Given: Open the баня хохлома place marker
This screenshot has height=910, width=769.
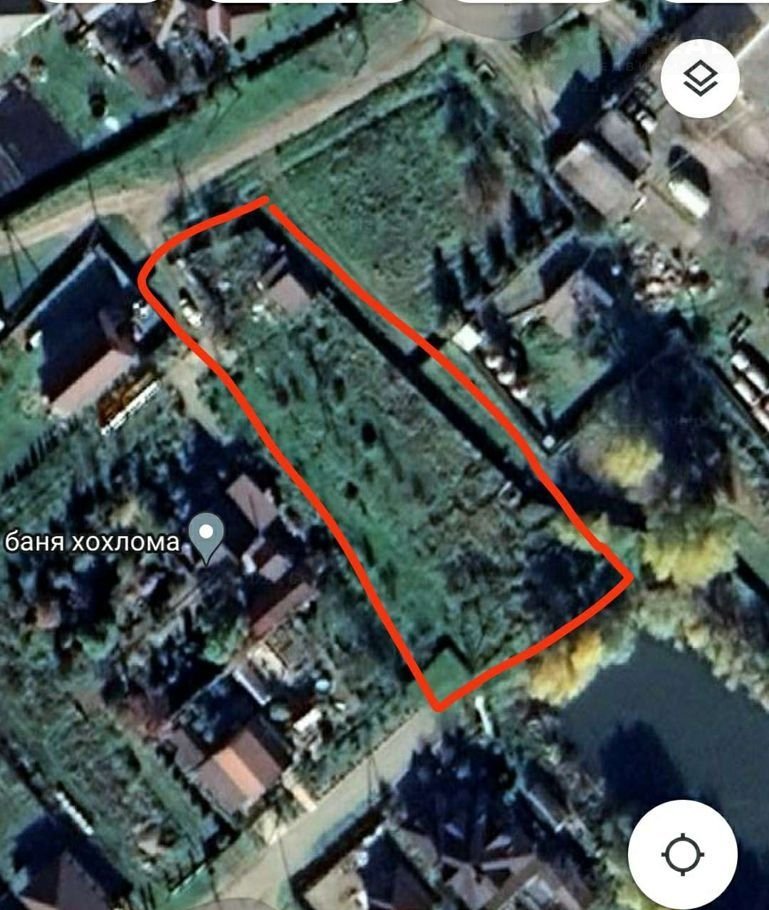Looking at the screenshot, I should [x=207, y=537].
